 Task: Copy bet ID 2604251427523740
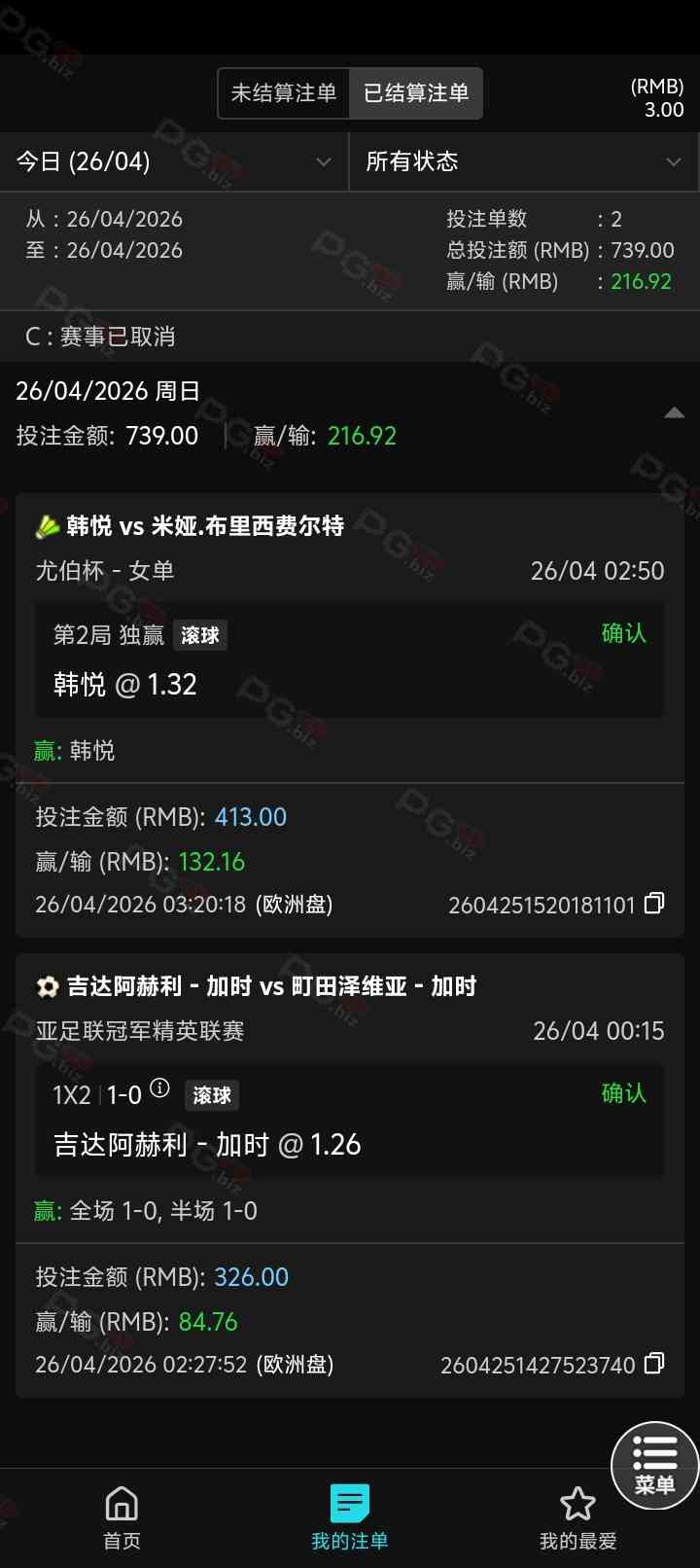click(x=655, y=1364)
